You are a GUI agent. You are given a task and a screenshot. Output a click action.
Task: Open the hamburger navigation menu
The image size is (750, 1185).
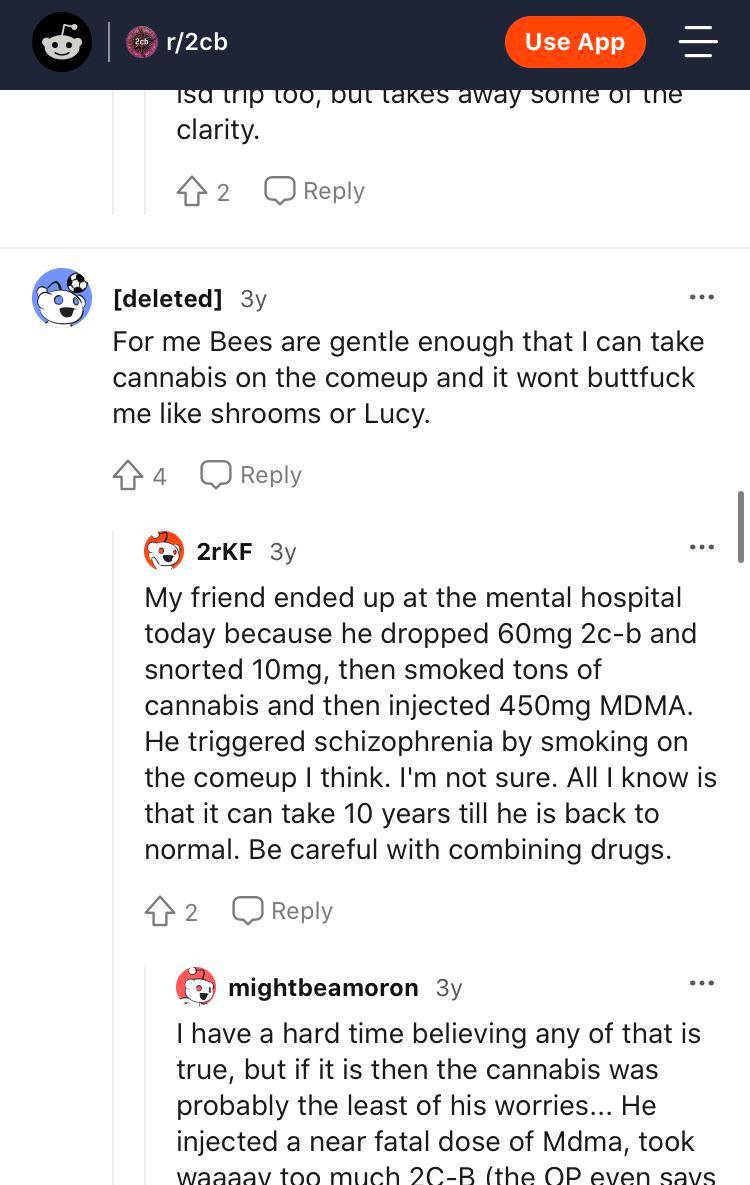pos(698,42)
